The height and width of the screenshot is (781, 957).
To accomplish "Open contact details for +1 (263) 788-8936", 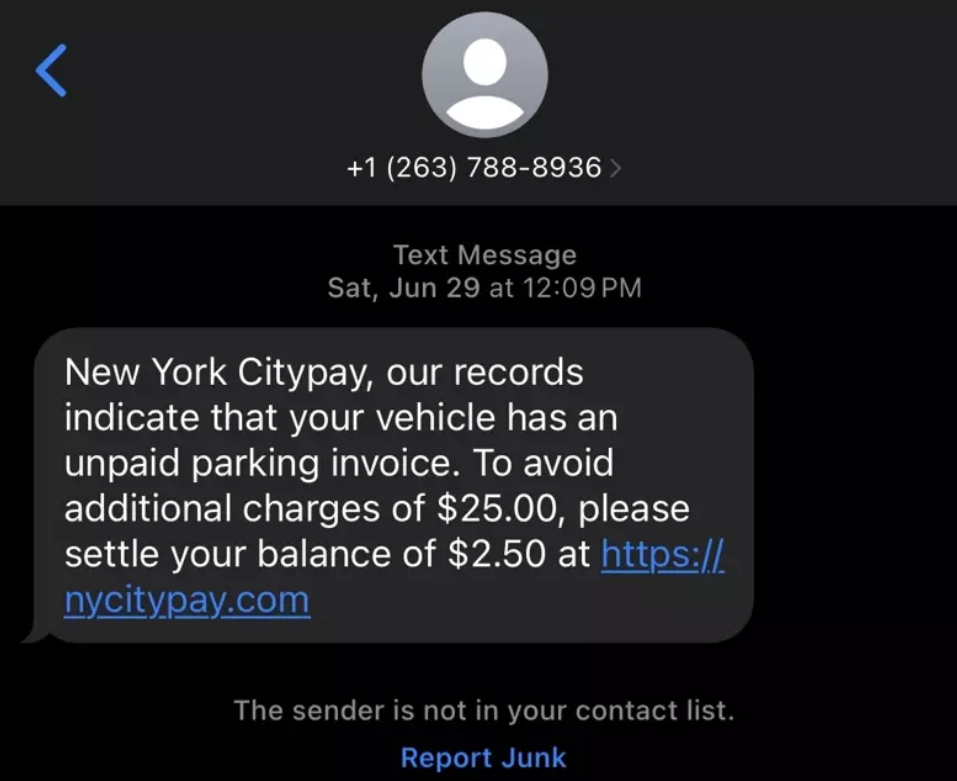I will coord(484,167).
